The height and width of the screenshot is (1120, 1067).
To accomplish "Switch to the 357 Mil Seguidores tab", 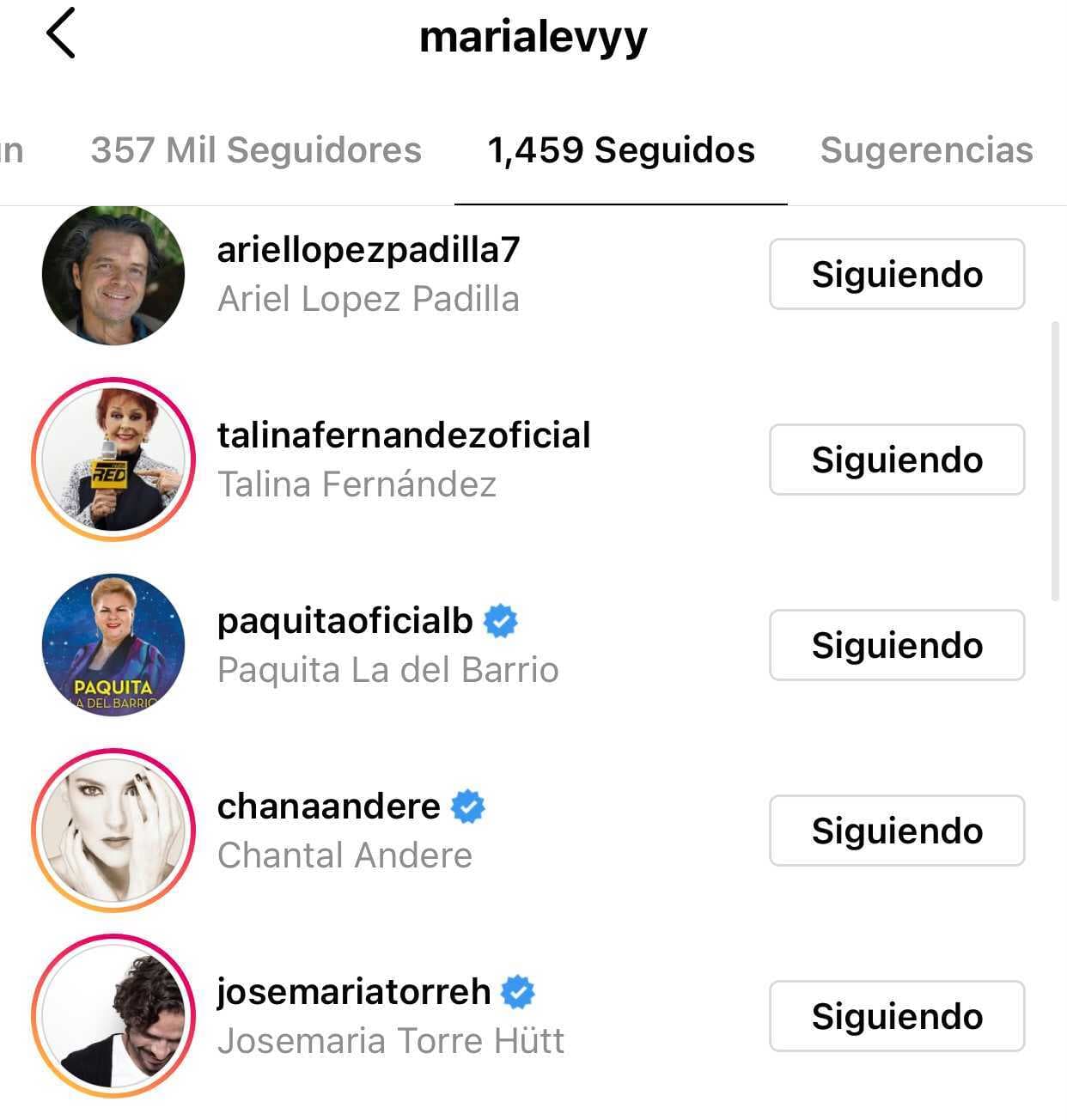I will point(256,150).
